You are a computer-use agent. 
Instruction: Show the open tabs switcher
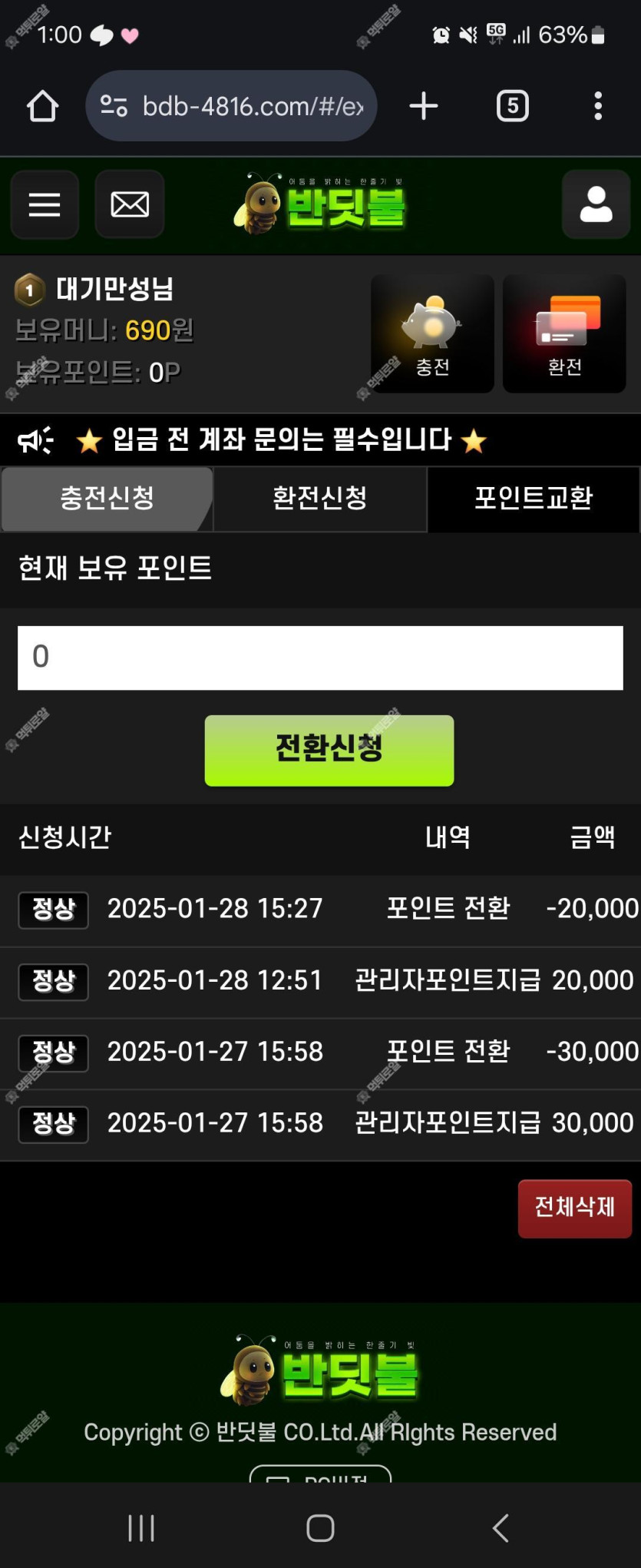click(512, 106)
